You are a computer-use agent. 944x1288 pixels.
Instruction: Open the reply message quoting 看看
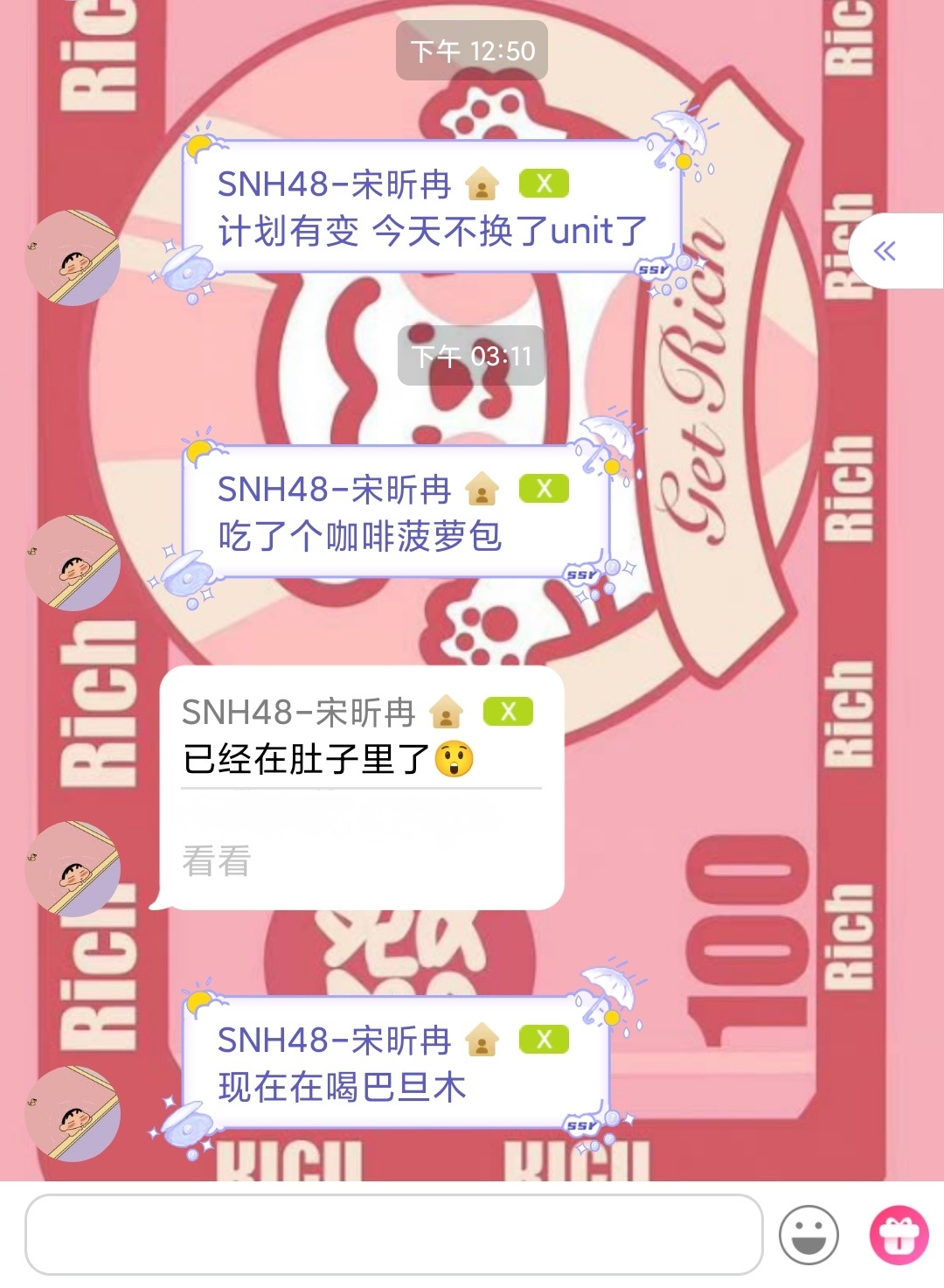[362, 787]
